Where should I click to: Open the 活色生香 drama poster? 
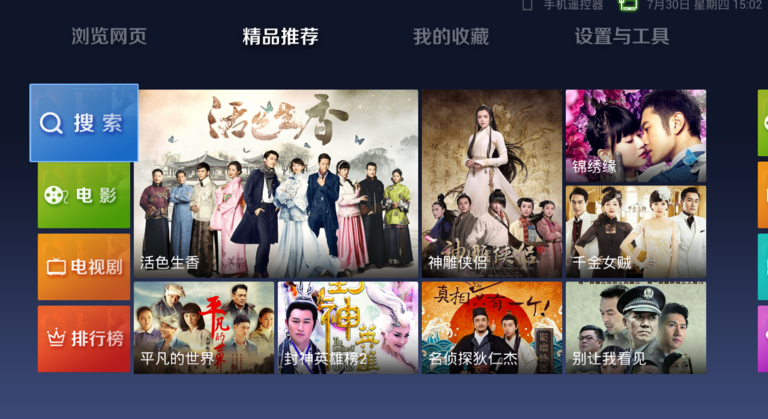tap(277, 183)
